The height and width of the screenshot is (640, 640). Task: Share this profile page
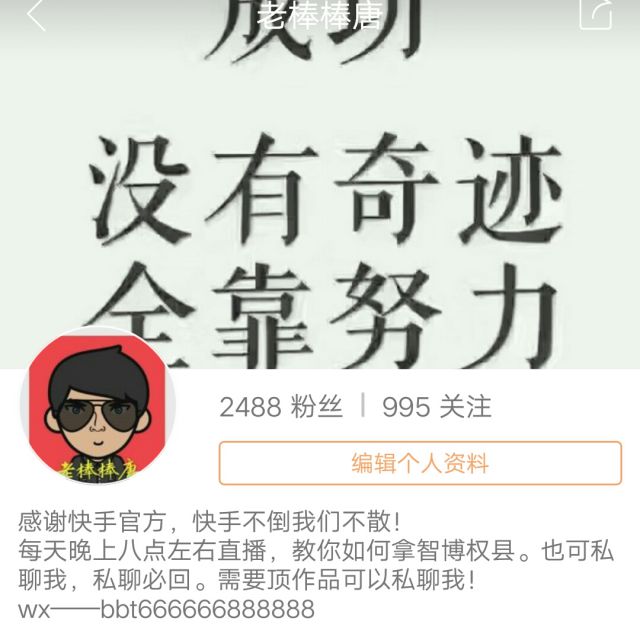click(596, 14)
